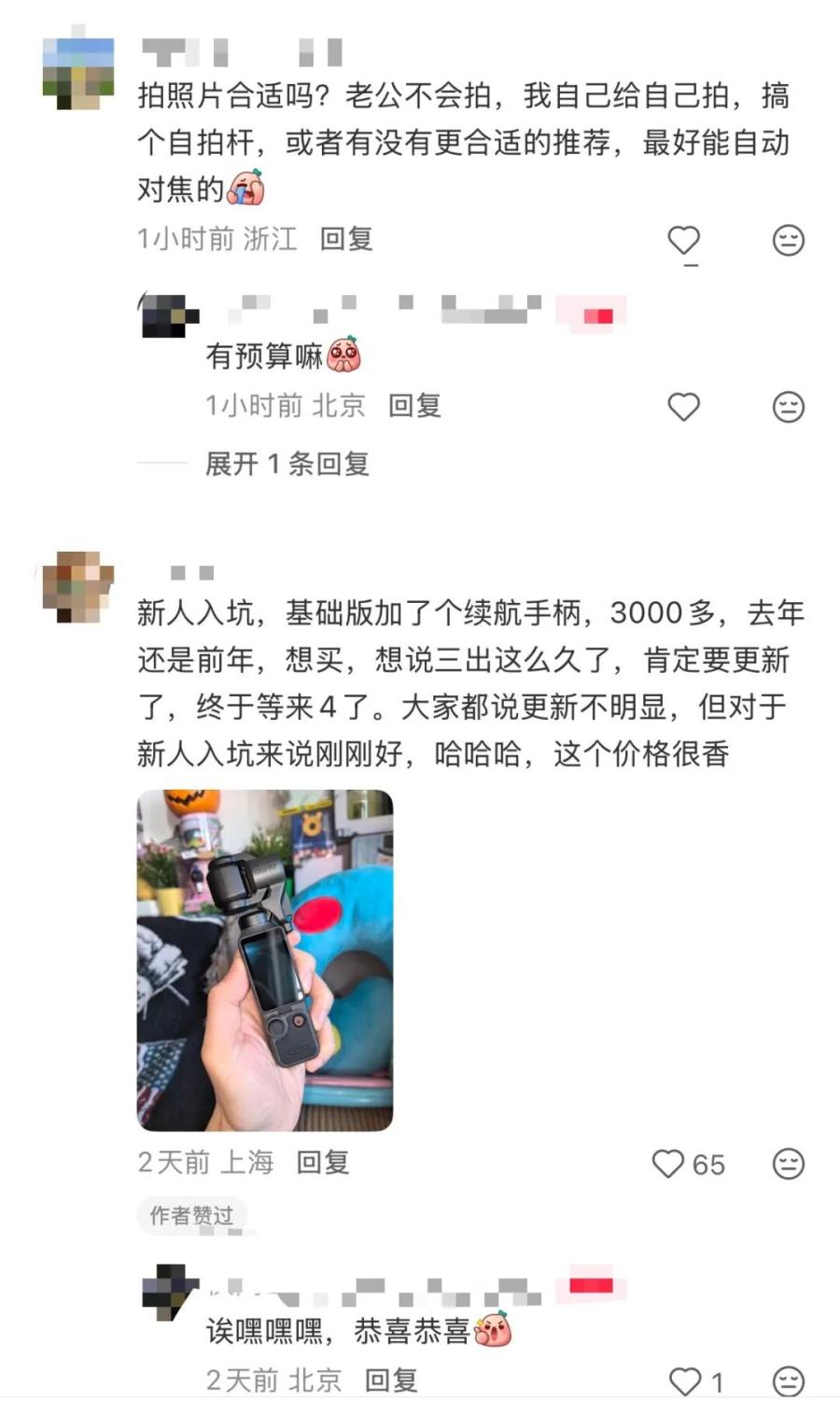Reply to the 恭喜恭喜 comment
The image size is (840, 1416).
[x=390, y=1380]
